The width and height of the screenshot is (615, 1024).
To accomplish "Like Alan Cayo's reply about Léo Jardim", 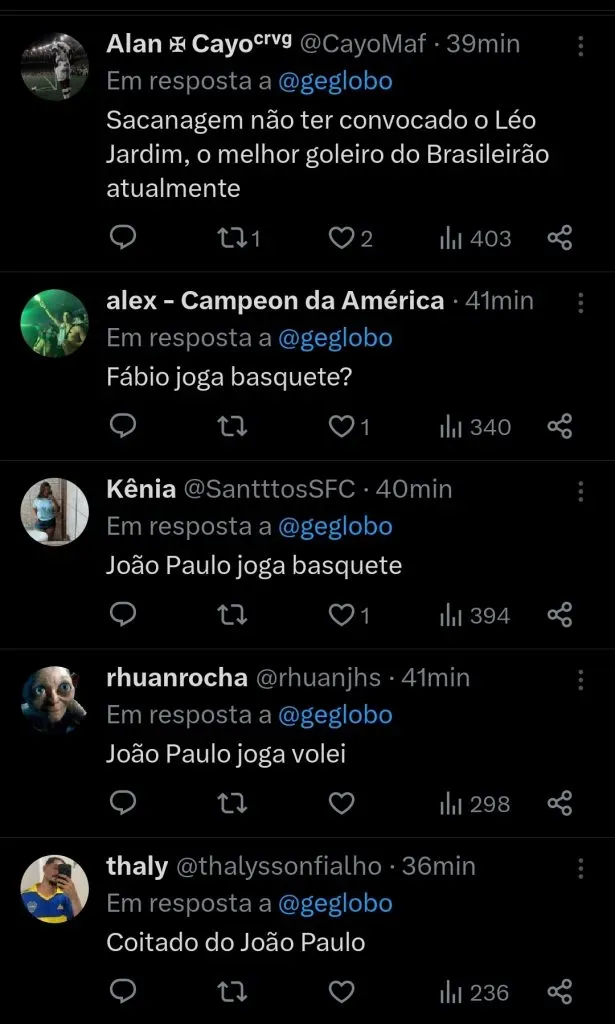I will point(343,238).
